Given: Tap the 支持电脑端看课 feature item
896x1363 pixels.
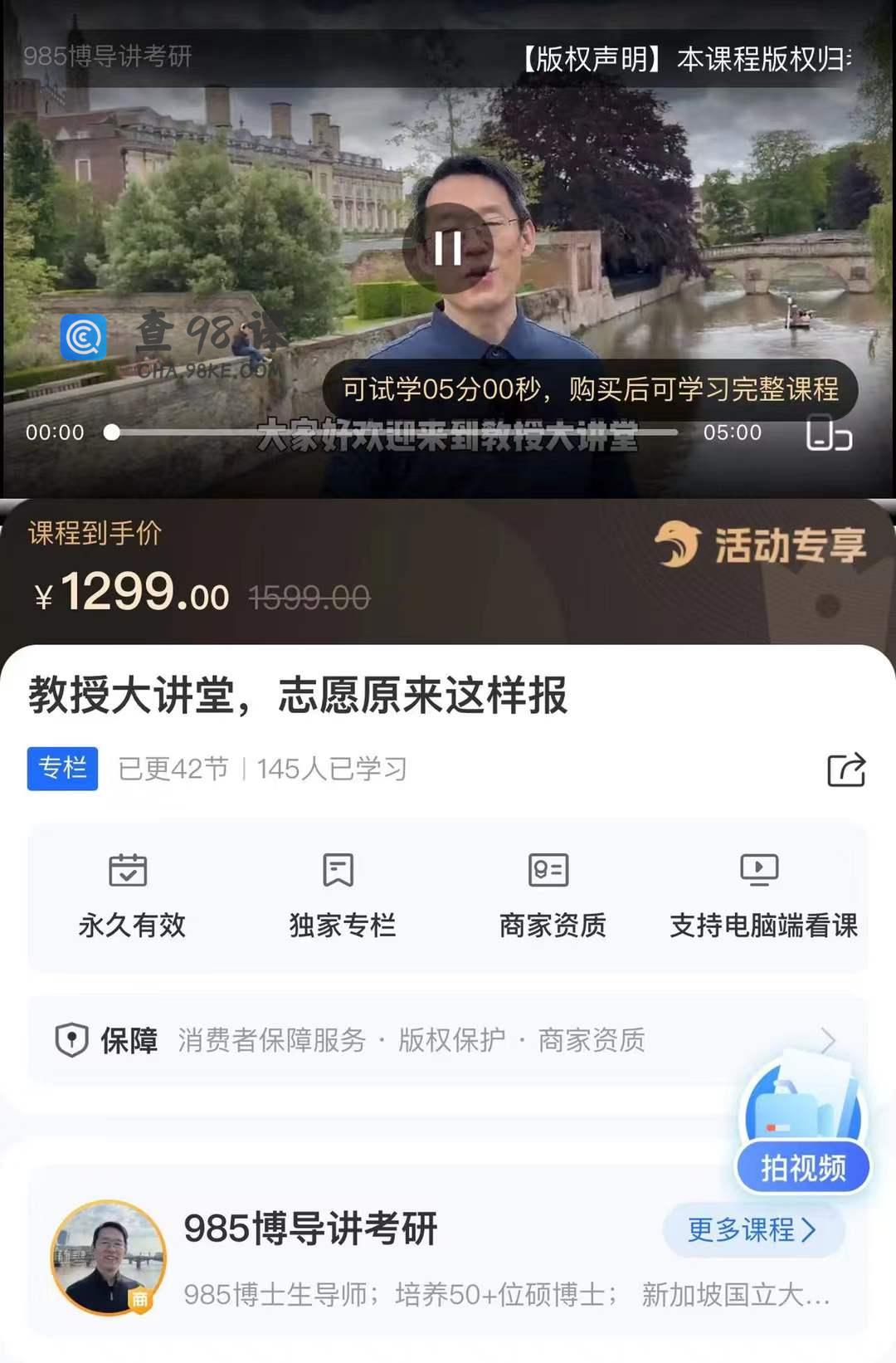Looking at the screenshot, I should (762, 896).
